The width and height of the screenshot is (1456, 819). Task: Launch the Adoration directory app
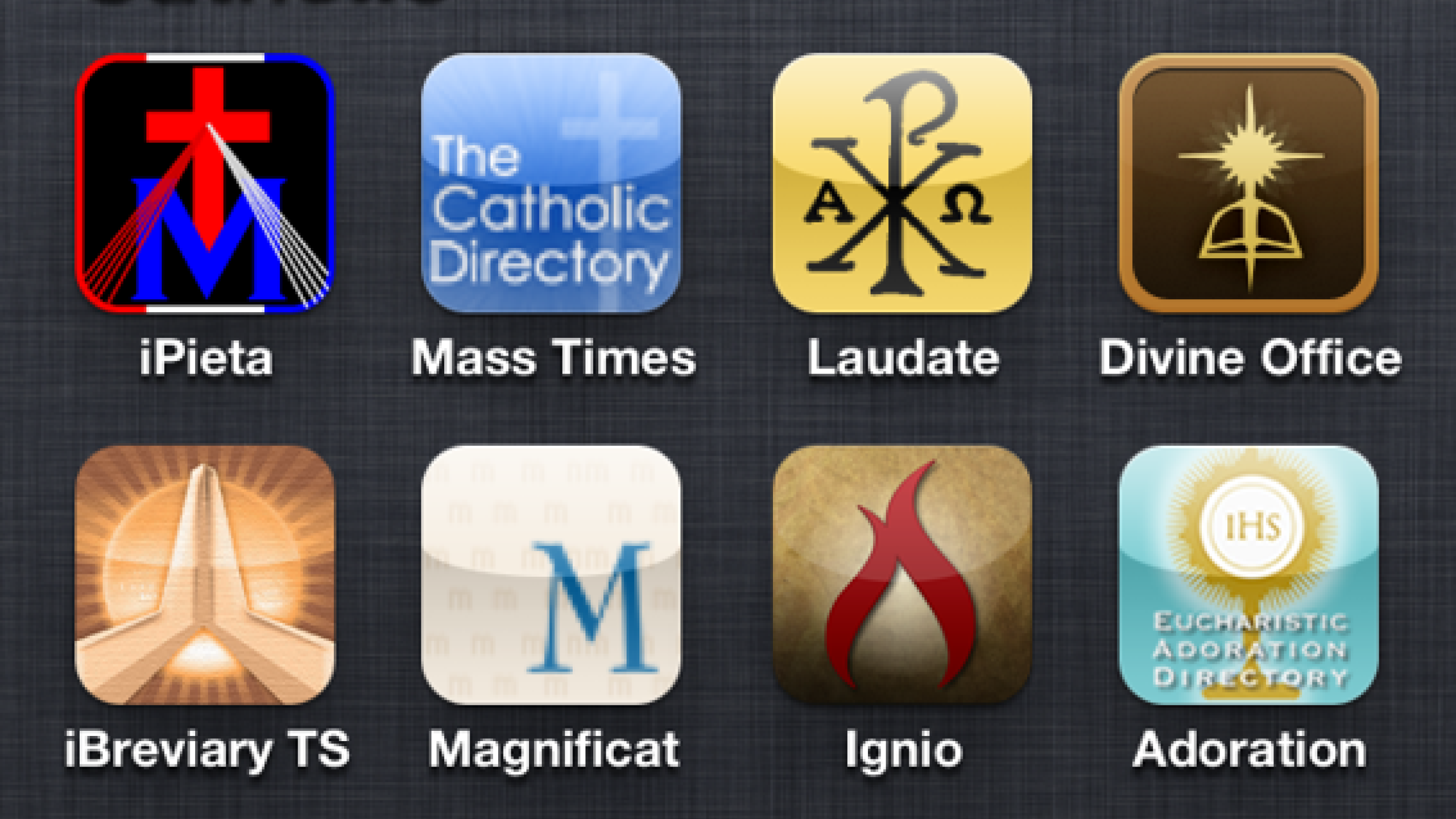coord(1248,574)
